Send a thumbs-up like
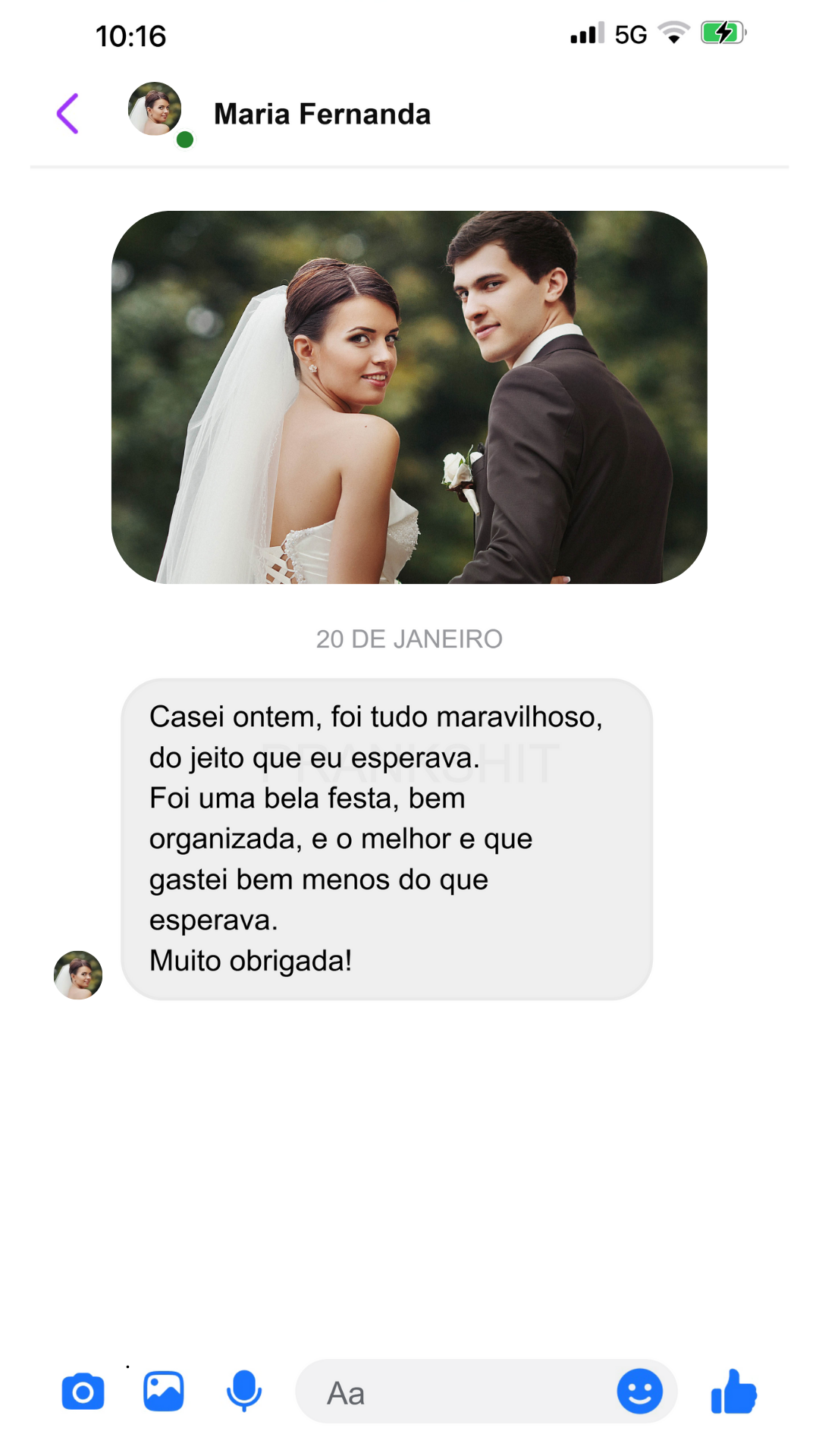Screen dimensions: 819x1456 [x=733, y=1392]
